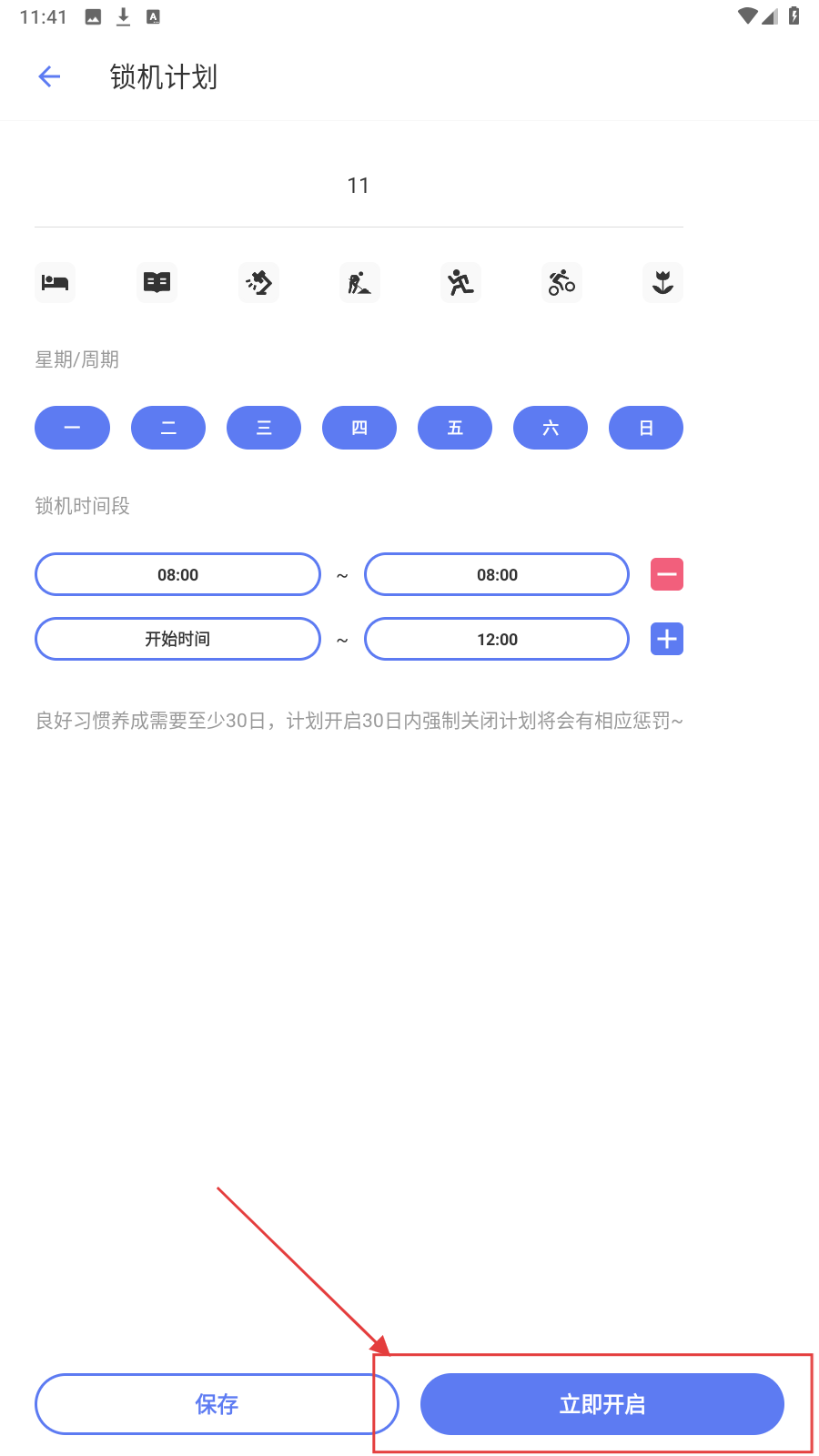
Task: Select the flower icon
Action: coord(662,282)
